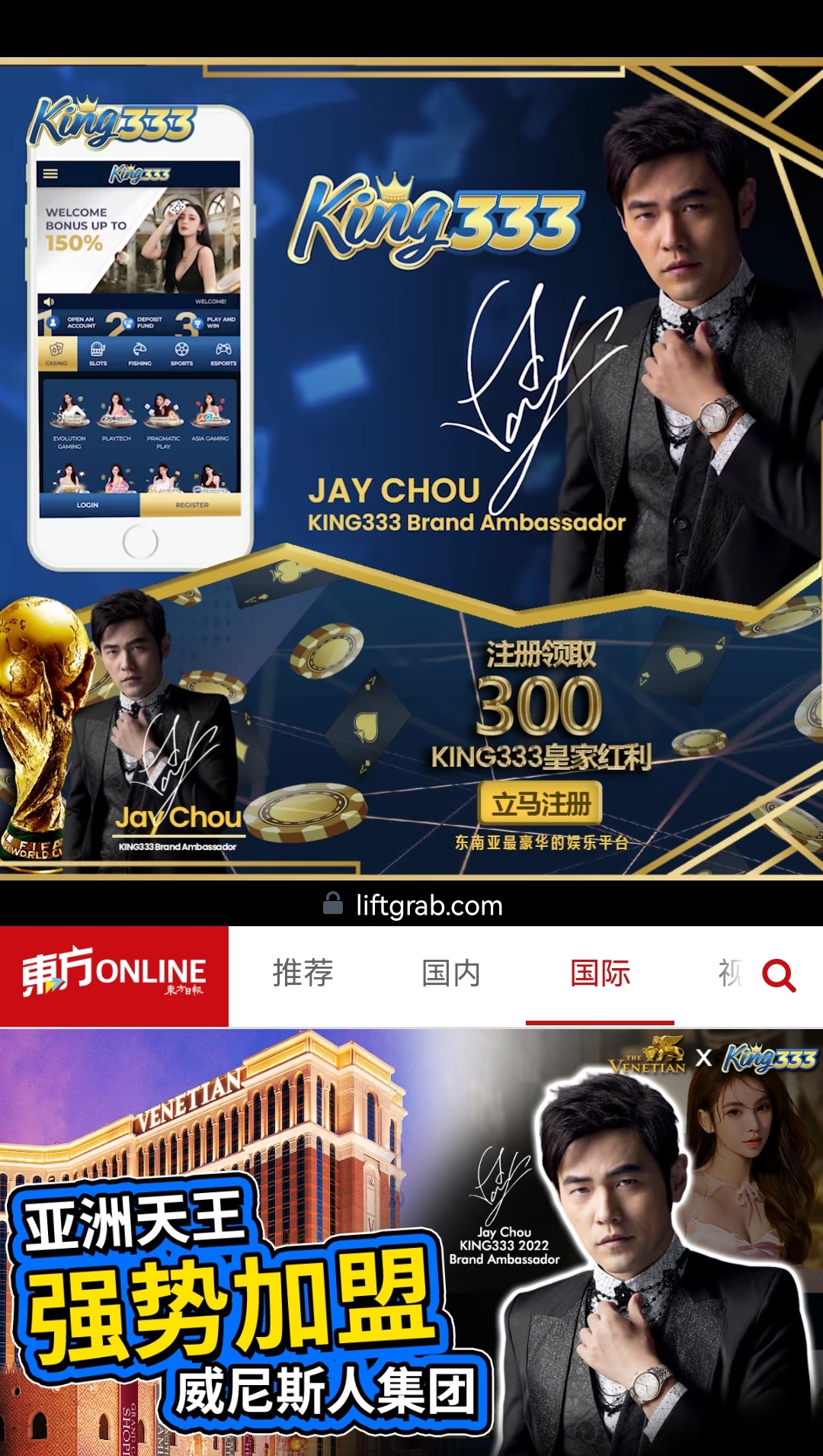Go to the 東方ONLINE home via the header logo
This screenshot has height=1456, width=823.
[114, 975]
